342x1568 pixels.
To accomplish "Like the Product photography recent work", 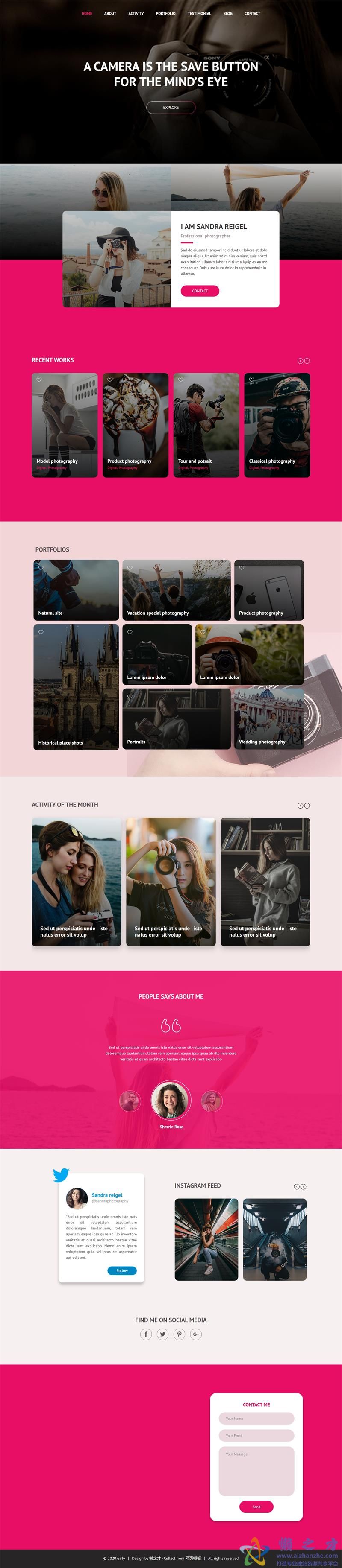I will tap(110, 380).
